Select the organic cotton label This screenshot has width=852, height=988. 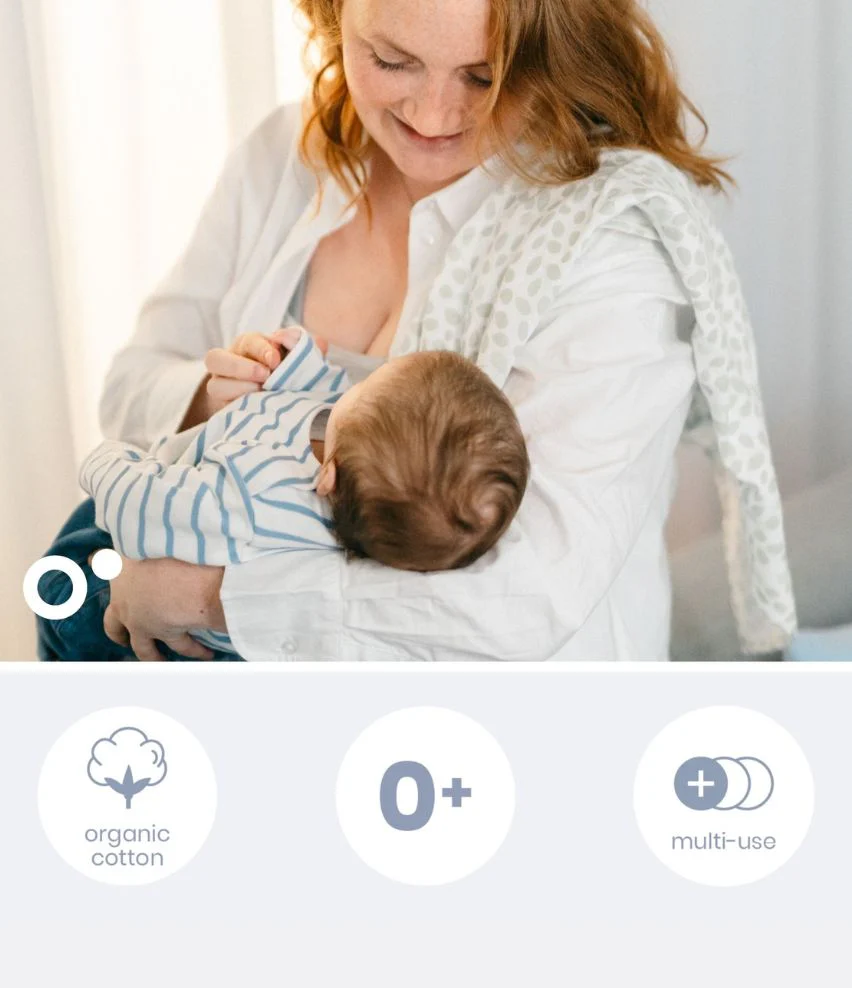(128, 843)
